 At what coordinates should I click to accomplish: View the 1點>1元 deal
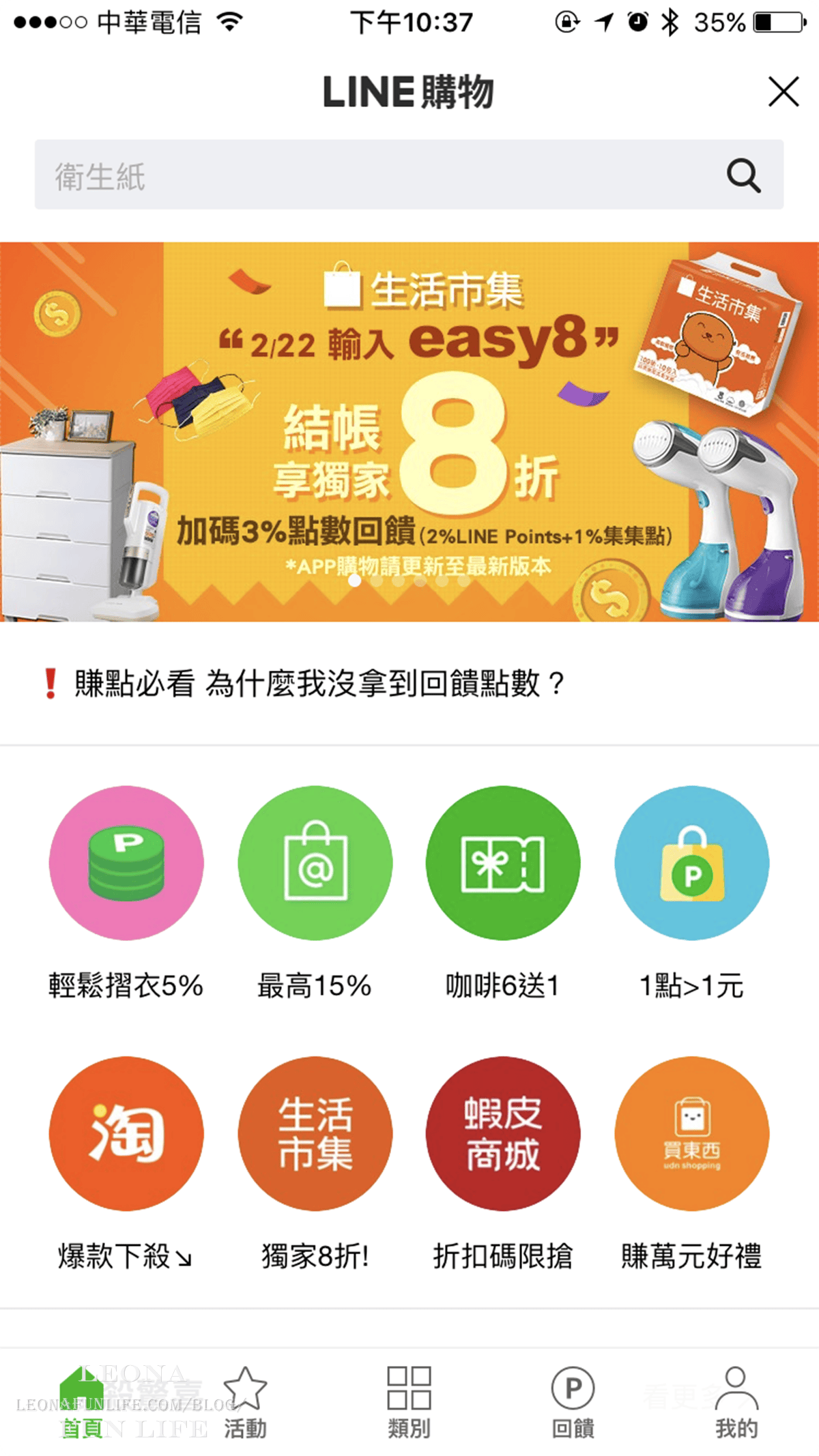(691, 863)
